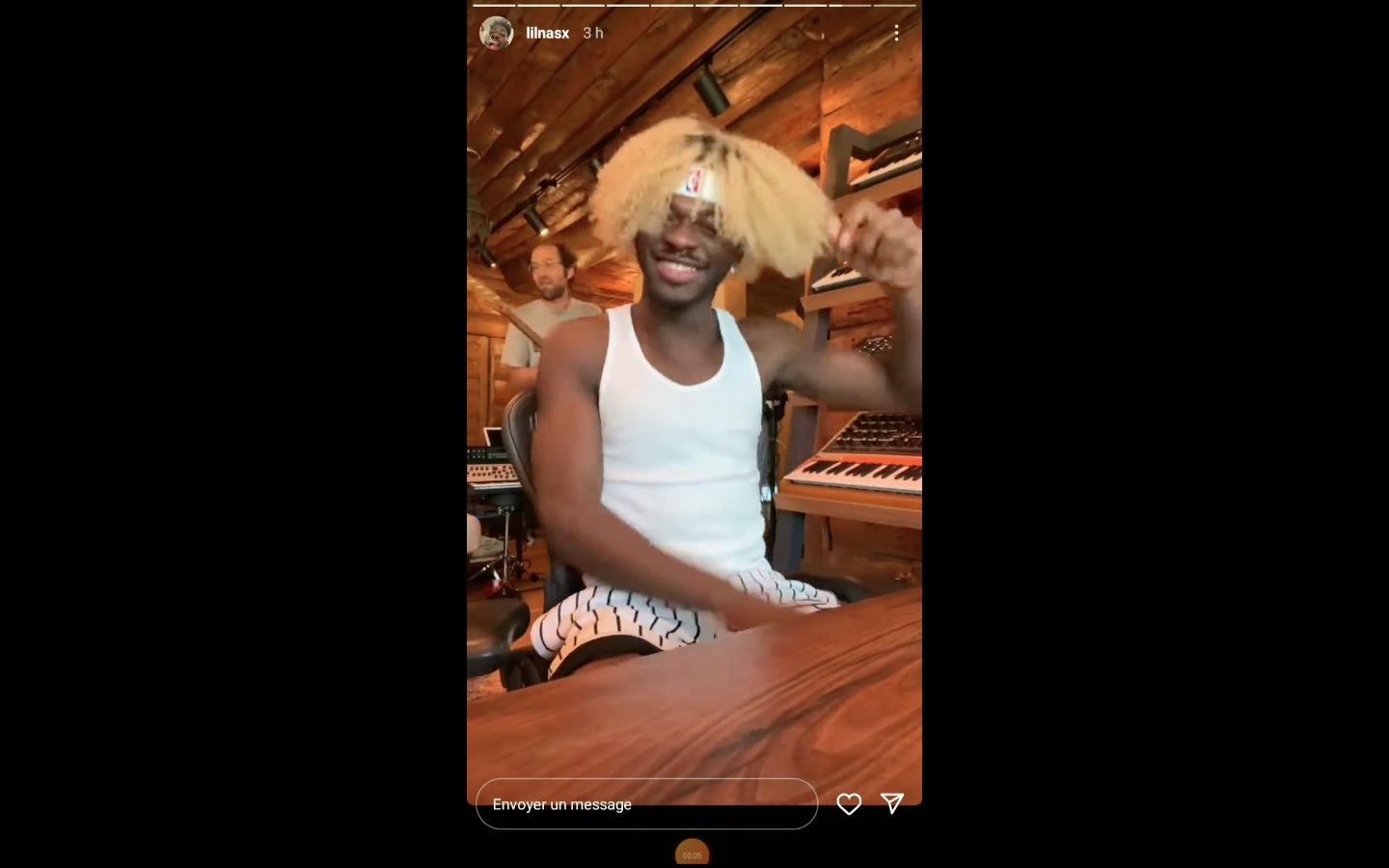Open the story overflow menu

pos(896,33)
